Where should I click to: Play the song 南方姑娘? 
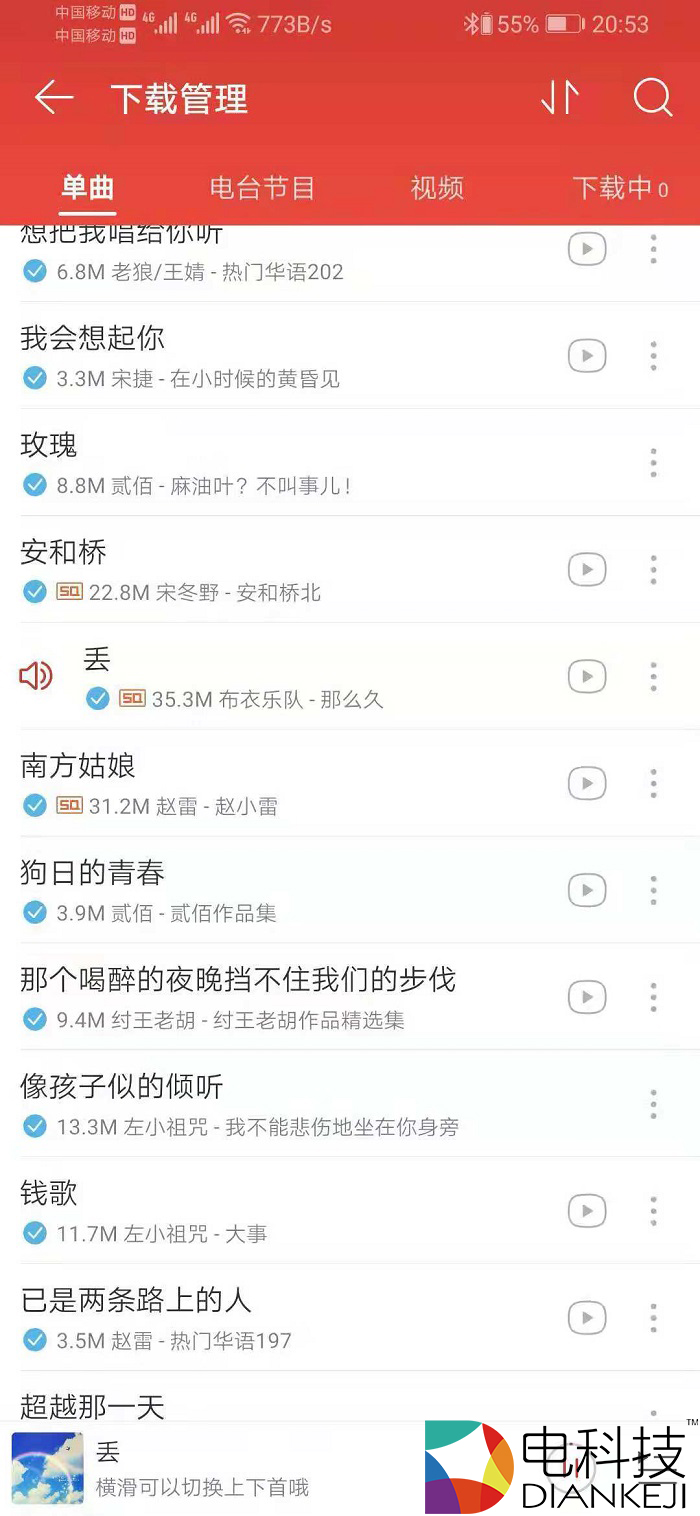[x=78, y=767]
